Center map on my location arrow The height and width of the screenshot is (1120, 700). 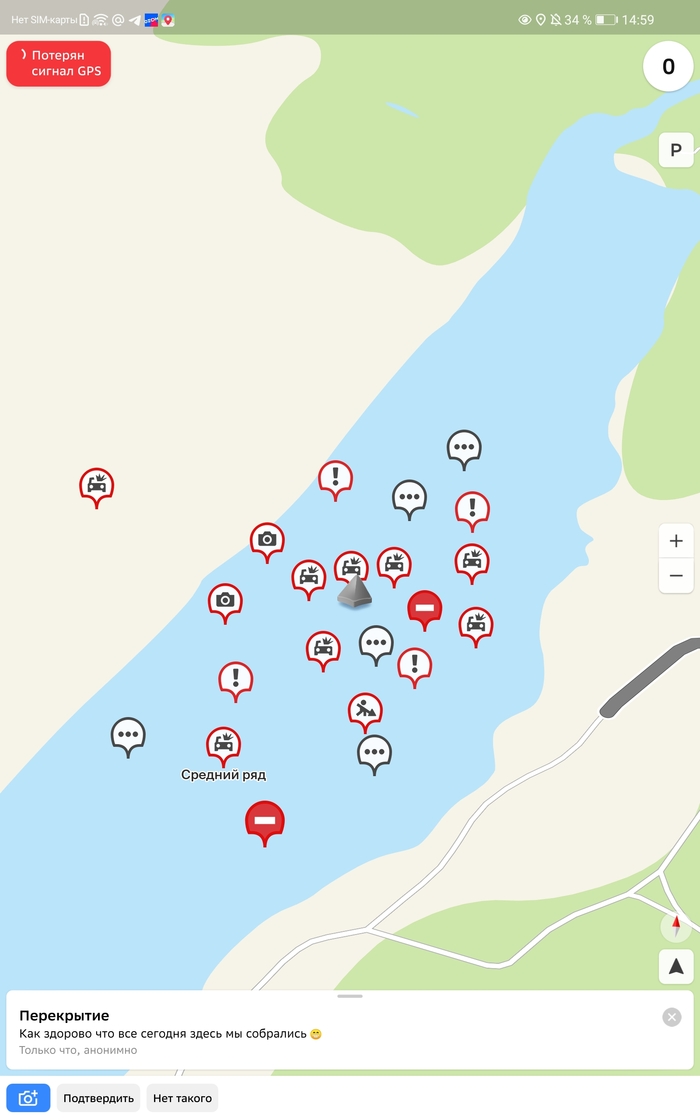coord(676,966)
